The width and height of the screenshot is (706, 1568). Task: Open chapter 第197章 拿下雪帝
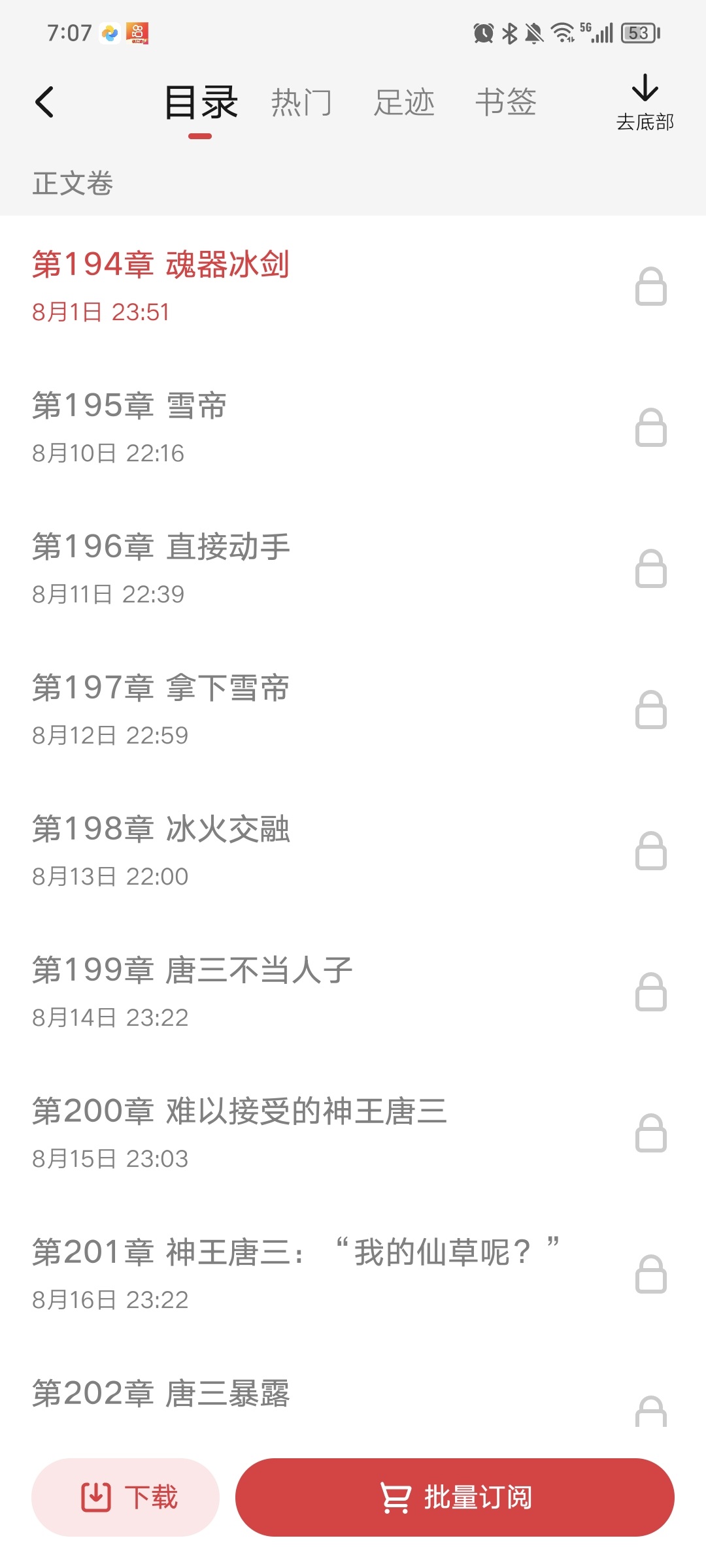(353, 710)
